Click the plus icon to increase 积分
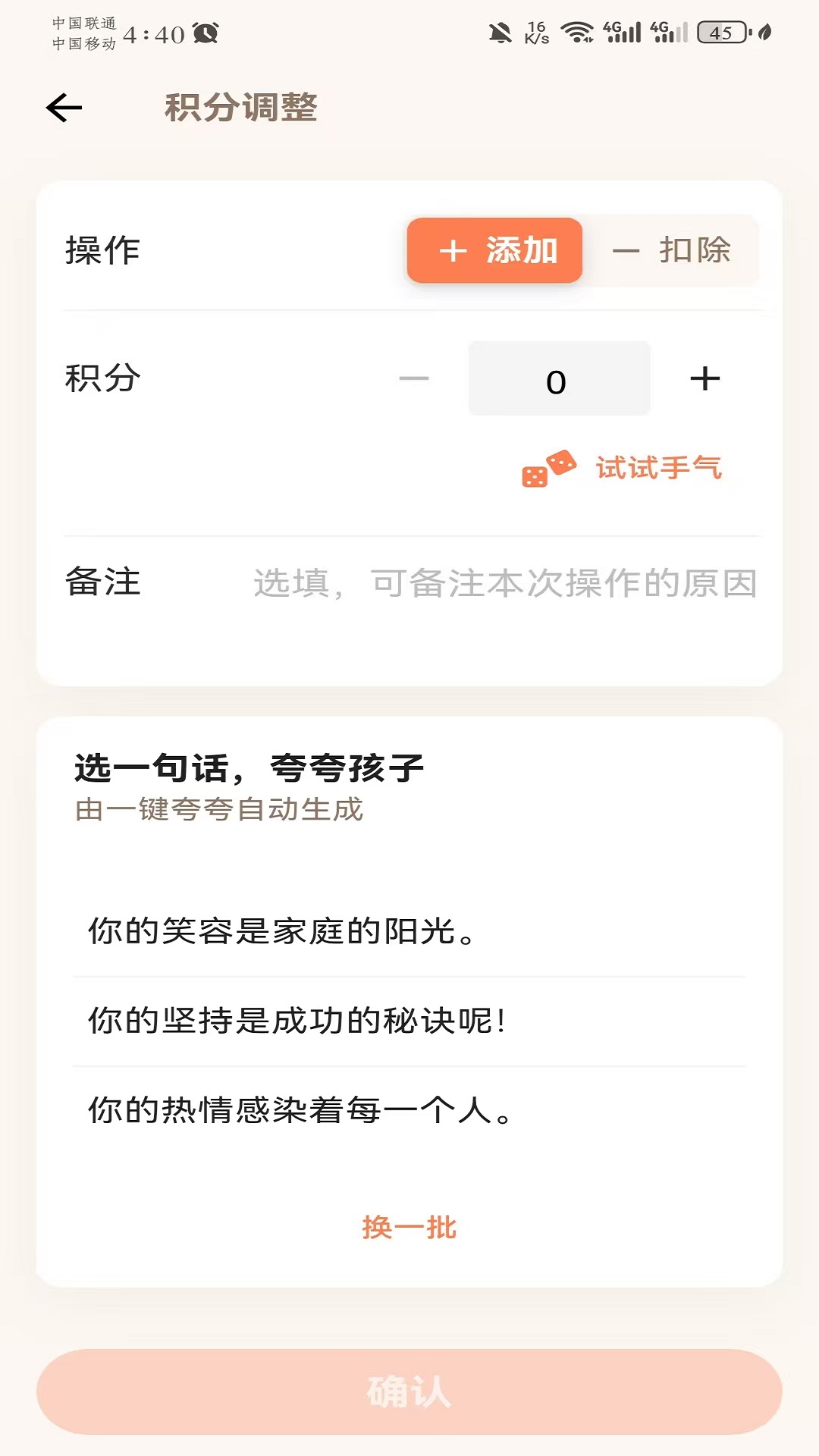The height and width of the screenshot is (1456, 819). point(704,378)
